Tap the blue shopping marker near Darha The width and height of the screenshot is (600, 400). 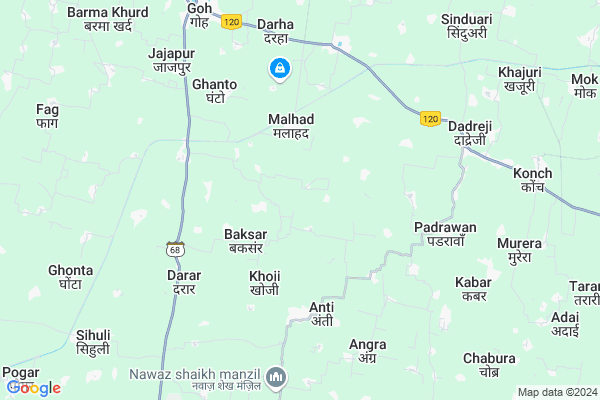coord(280,69)
